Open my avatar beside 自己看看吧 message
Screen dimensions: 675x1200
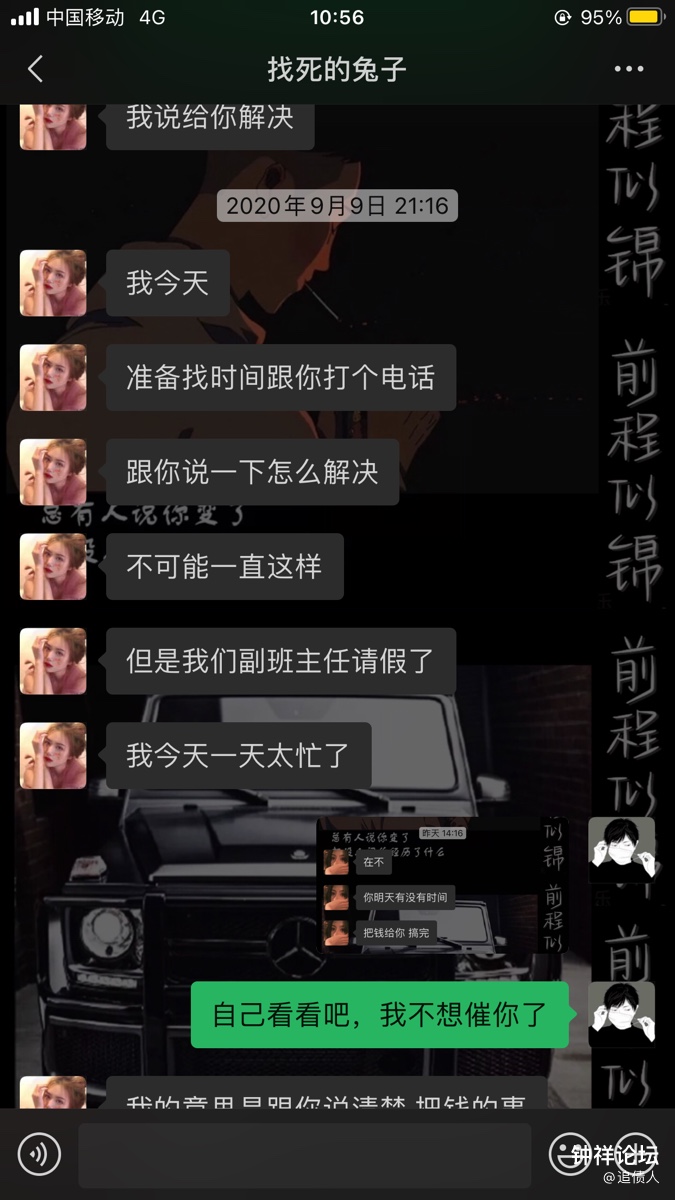point(621,1014)
